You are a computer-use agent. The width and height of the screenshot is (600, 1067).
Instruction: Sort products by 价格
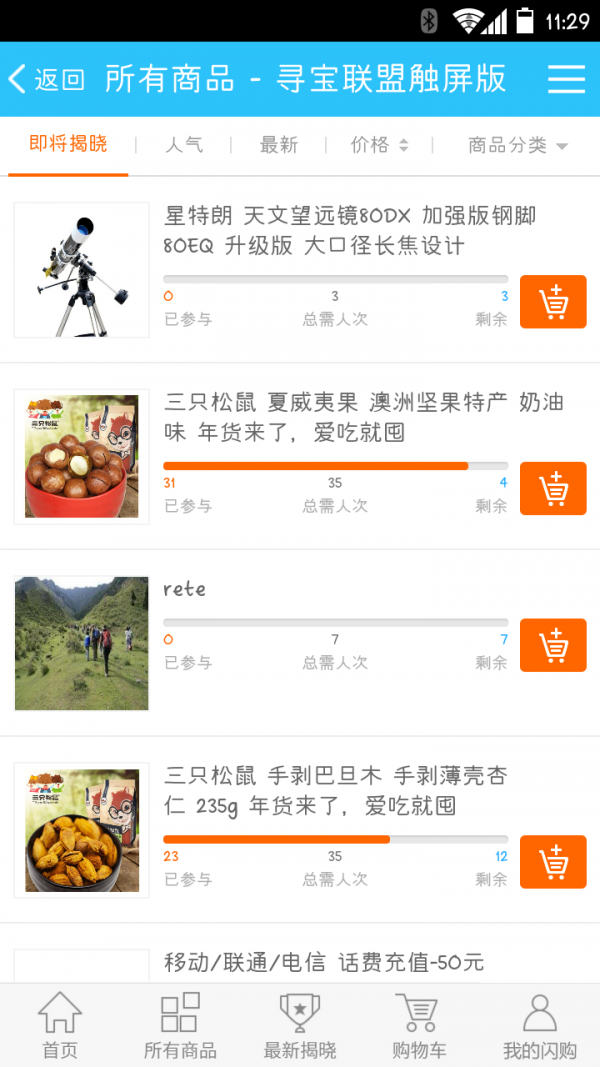point(379,145)
